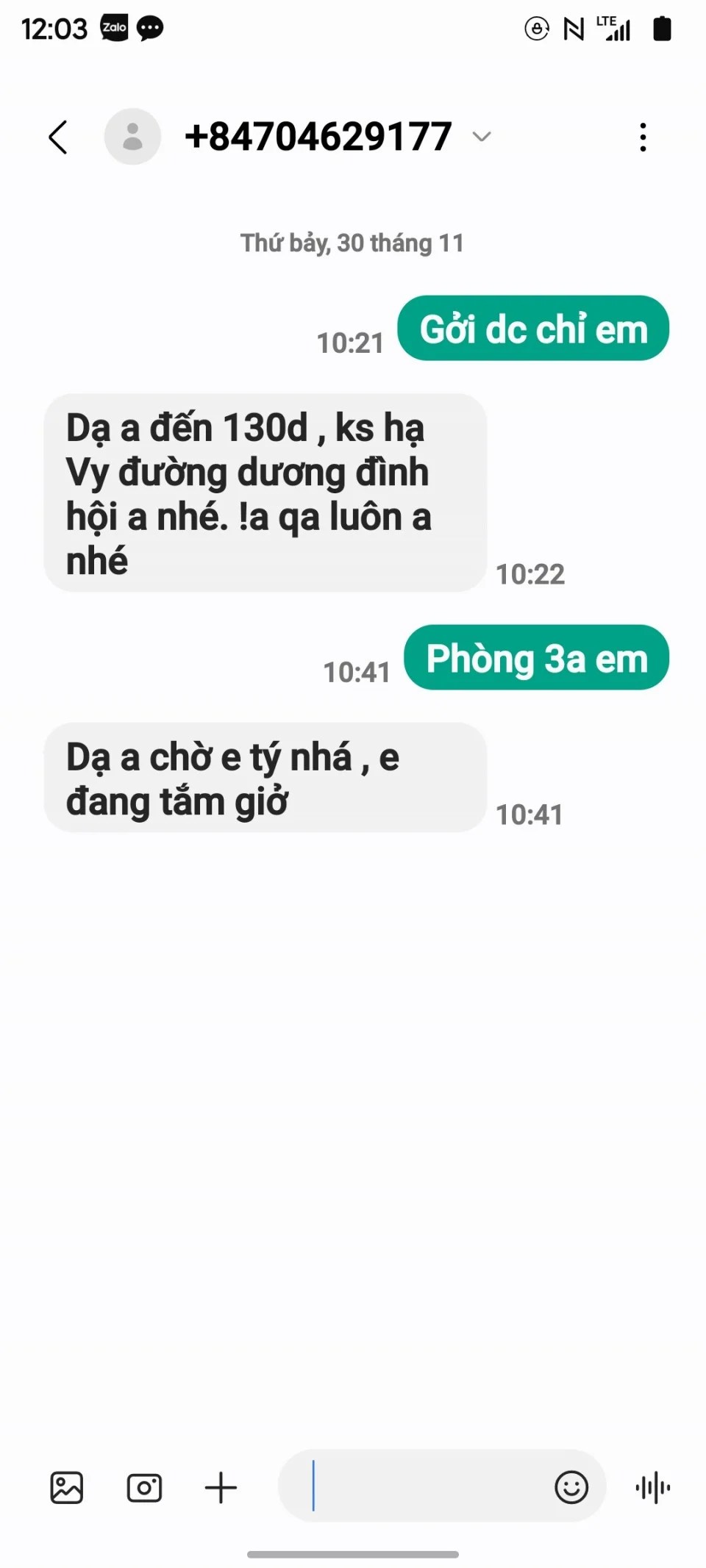Open the emoji smiley picker
706x1568 pixels.
pos(571,1488)
